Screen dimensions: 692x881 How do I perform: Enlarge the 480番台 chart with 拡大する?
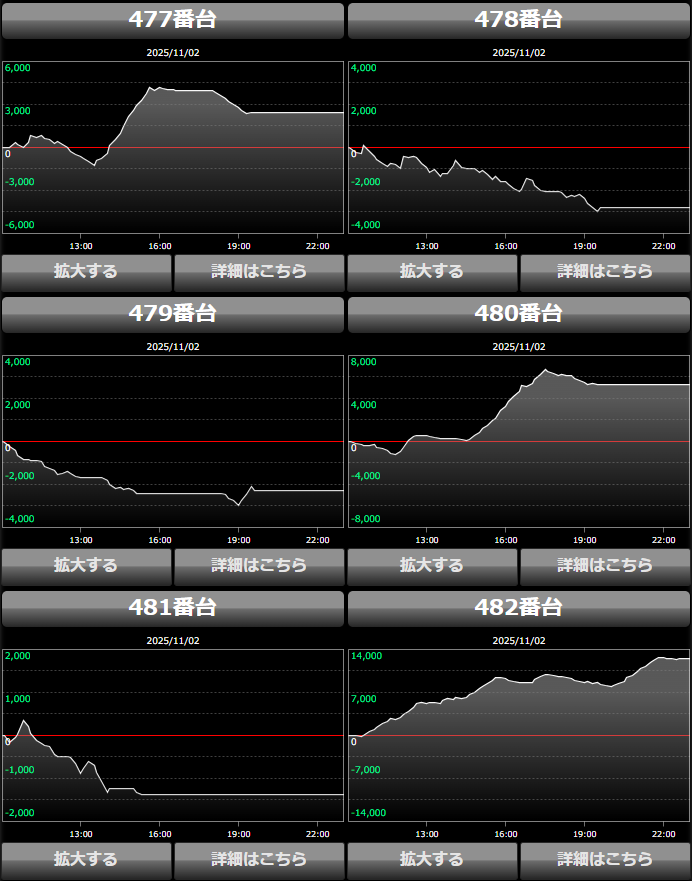tap(432, 565)
